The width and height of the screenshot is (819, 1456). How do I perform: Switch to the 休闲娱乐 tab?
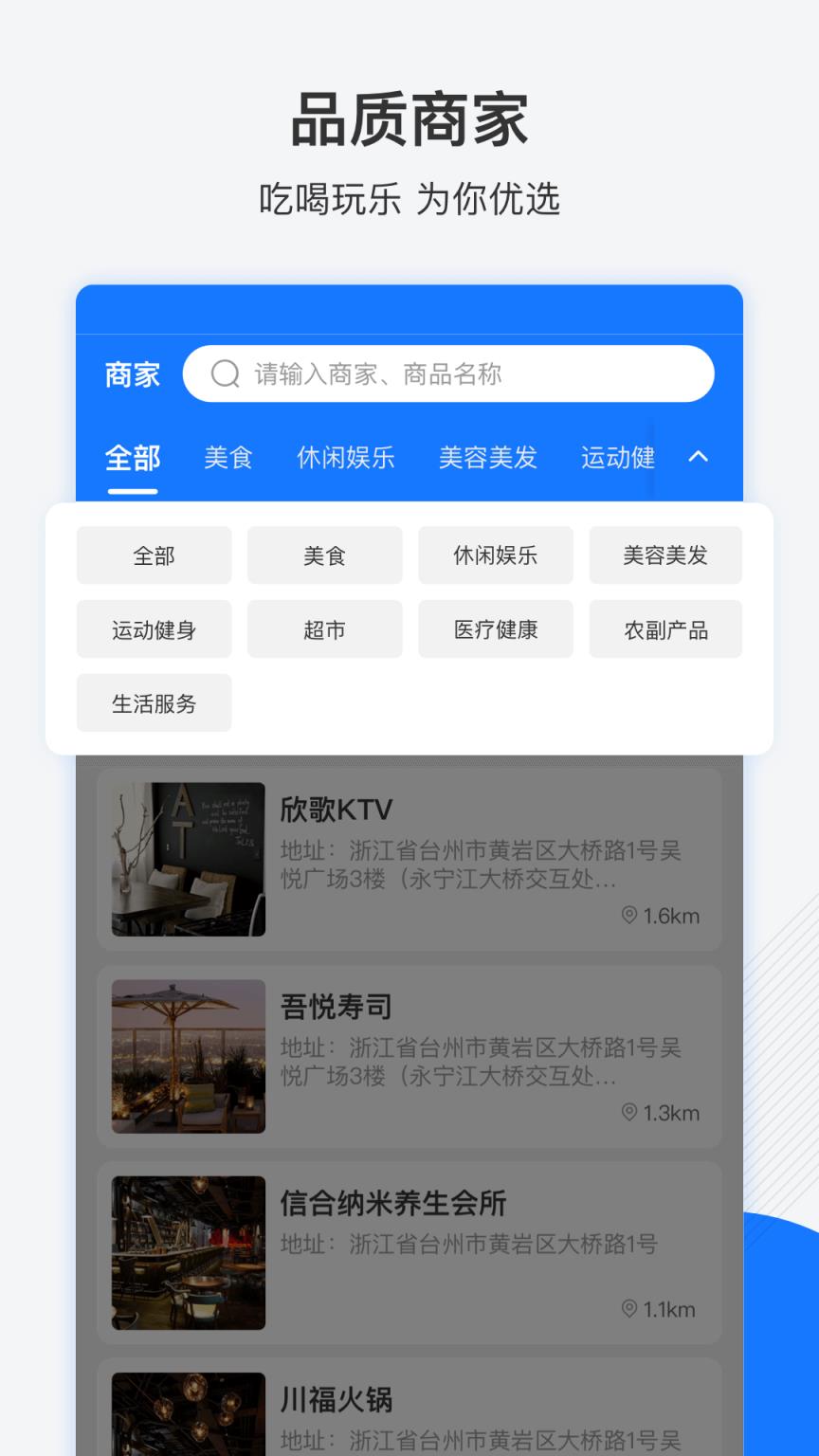(x=345, y=458)
